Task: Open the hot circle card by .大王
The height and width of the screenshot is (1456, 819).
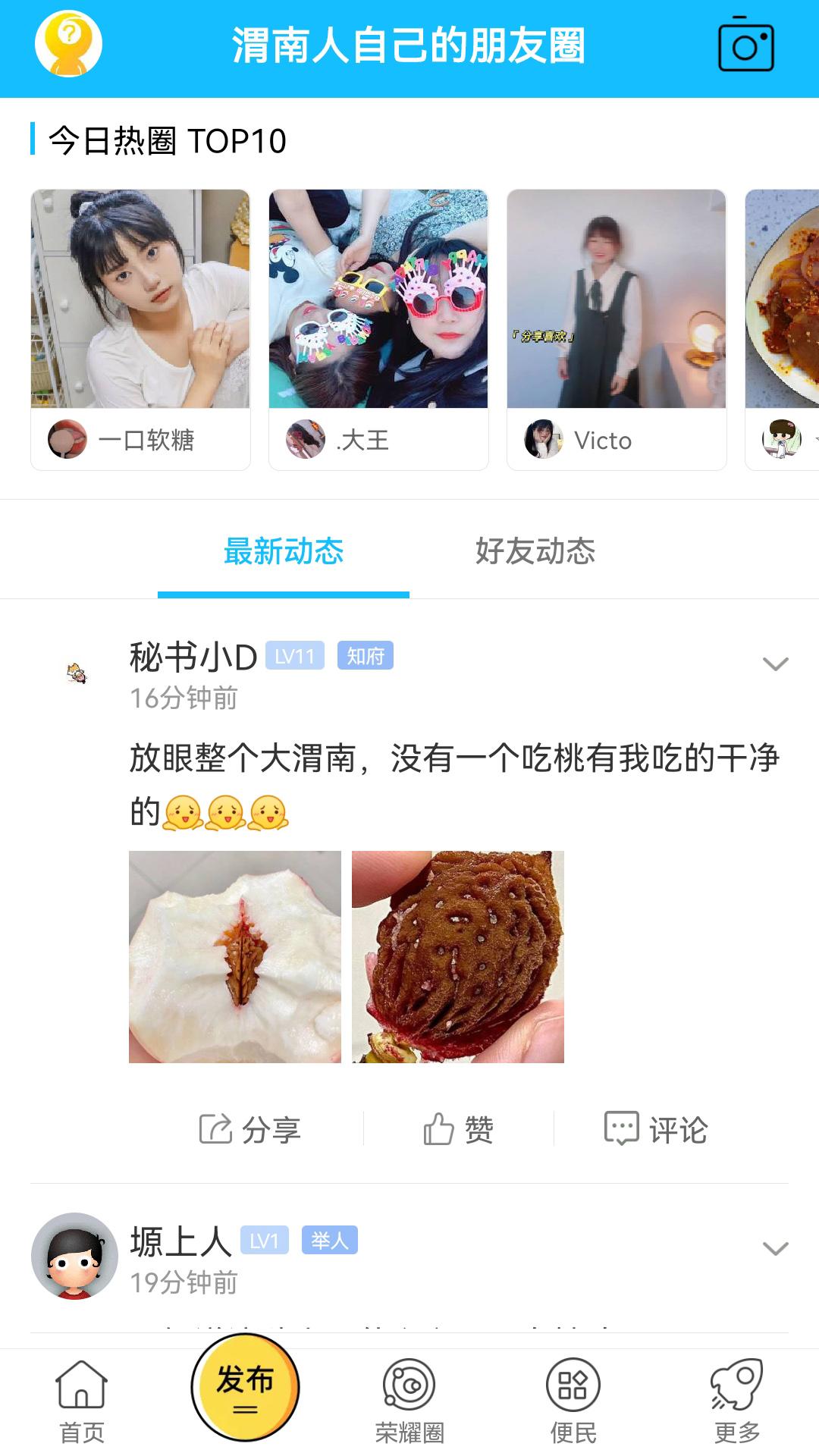Action: tap(378, 329)
